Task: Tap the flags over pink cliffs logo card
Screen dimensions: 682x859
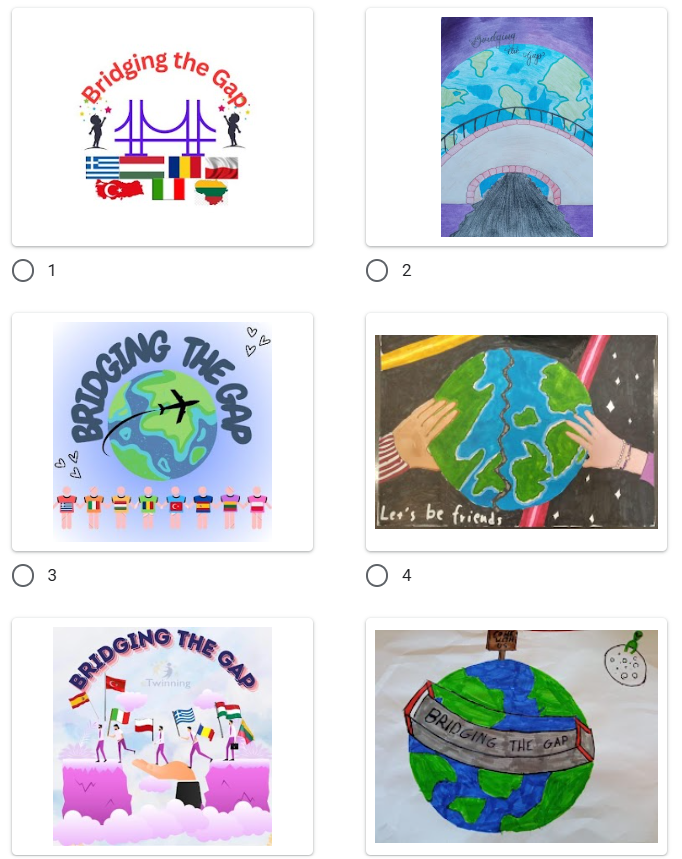Action: tap(162, 736)
